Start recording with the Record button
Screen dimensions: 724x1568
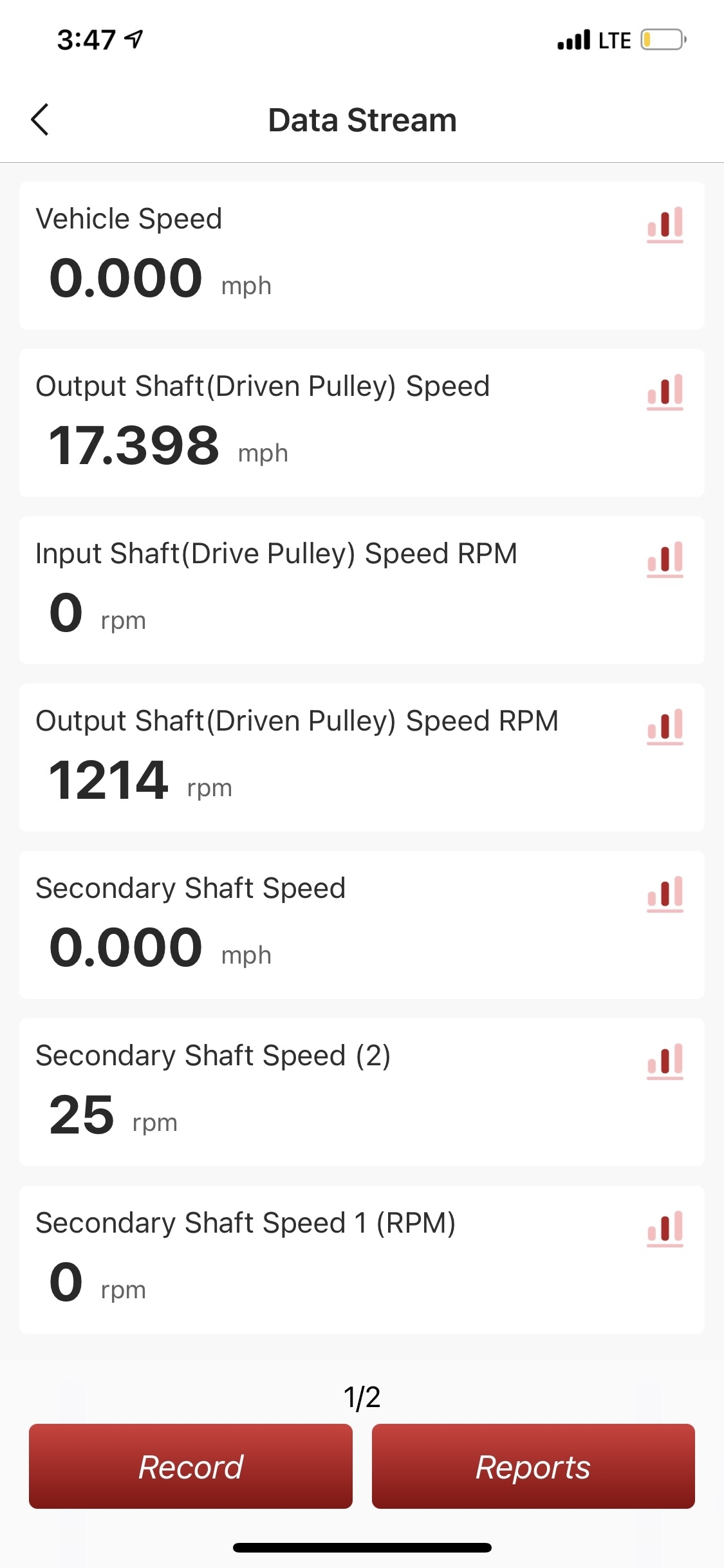pos(190,1466)
